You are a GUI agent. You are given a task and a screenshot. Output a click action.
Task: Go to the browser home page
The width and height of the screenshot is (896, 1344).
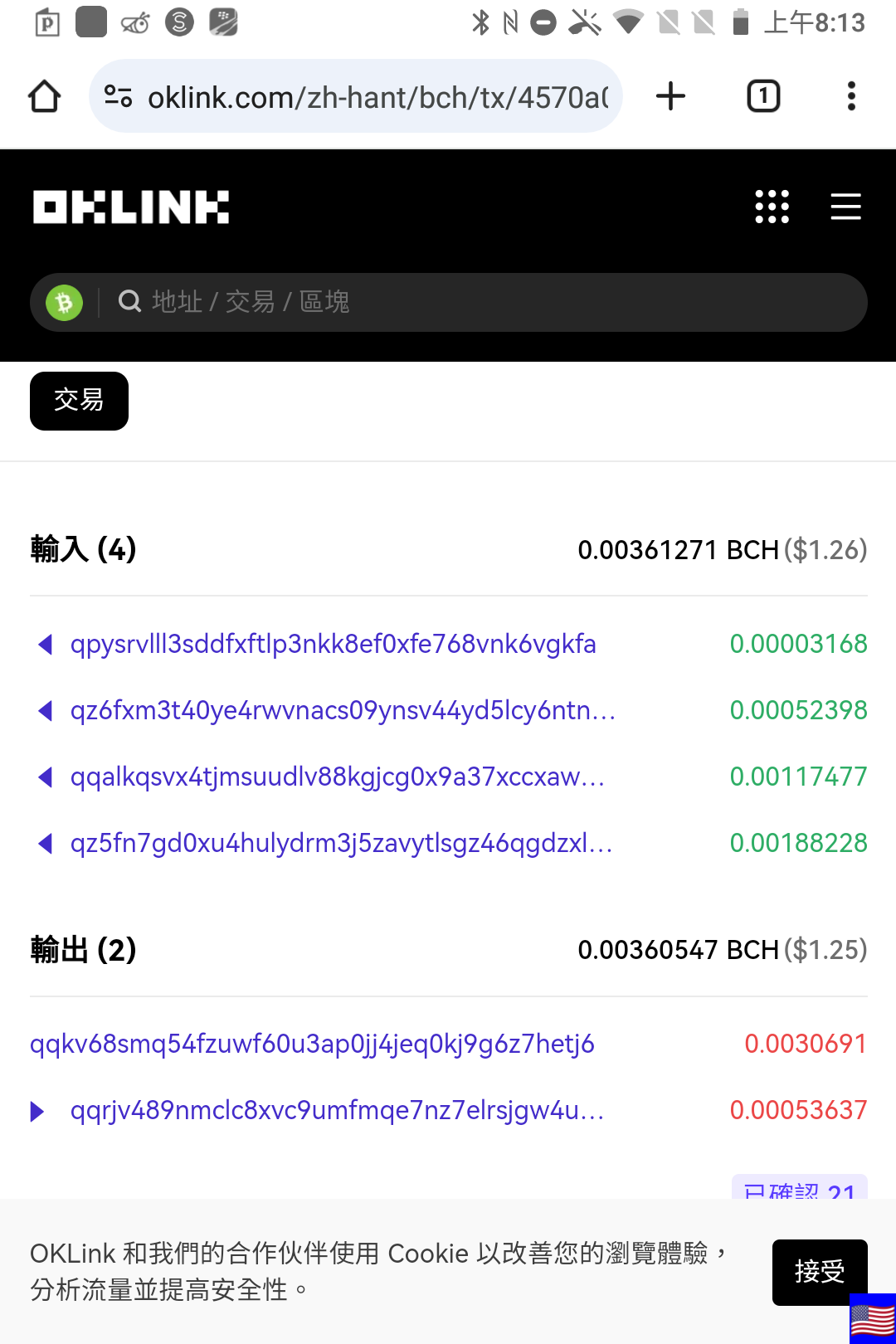point(45,96)
